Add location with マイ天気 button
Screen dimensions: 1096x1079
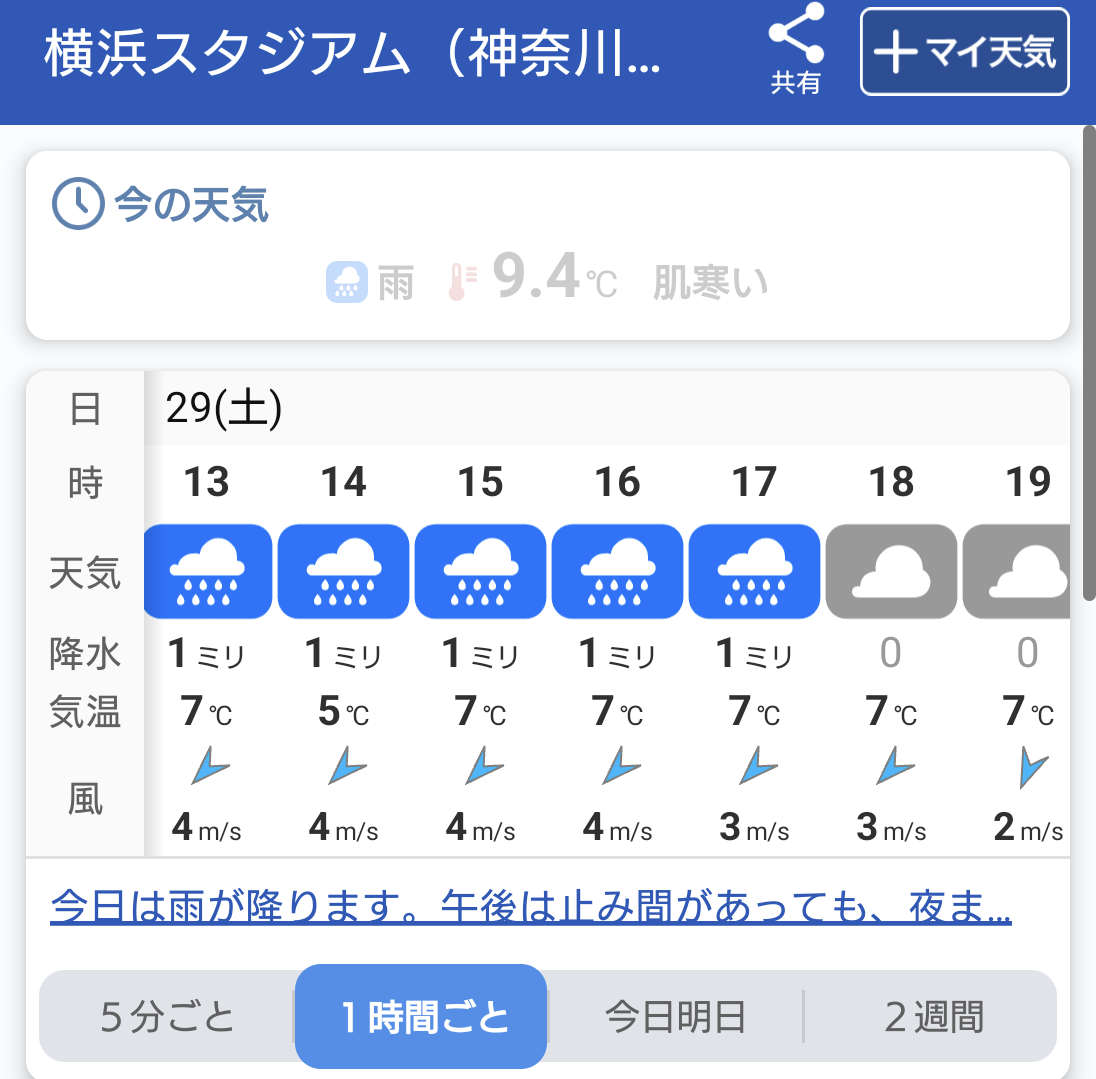(x=964, y=52)
